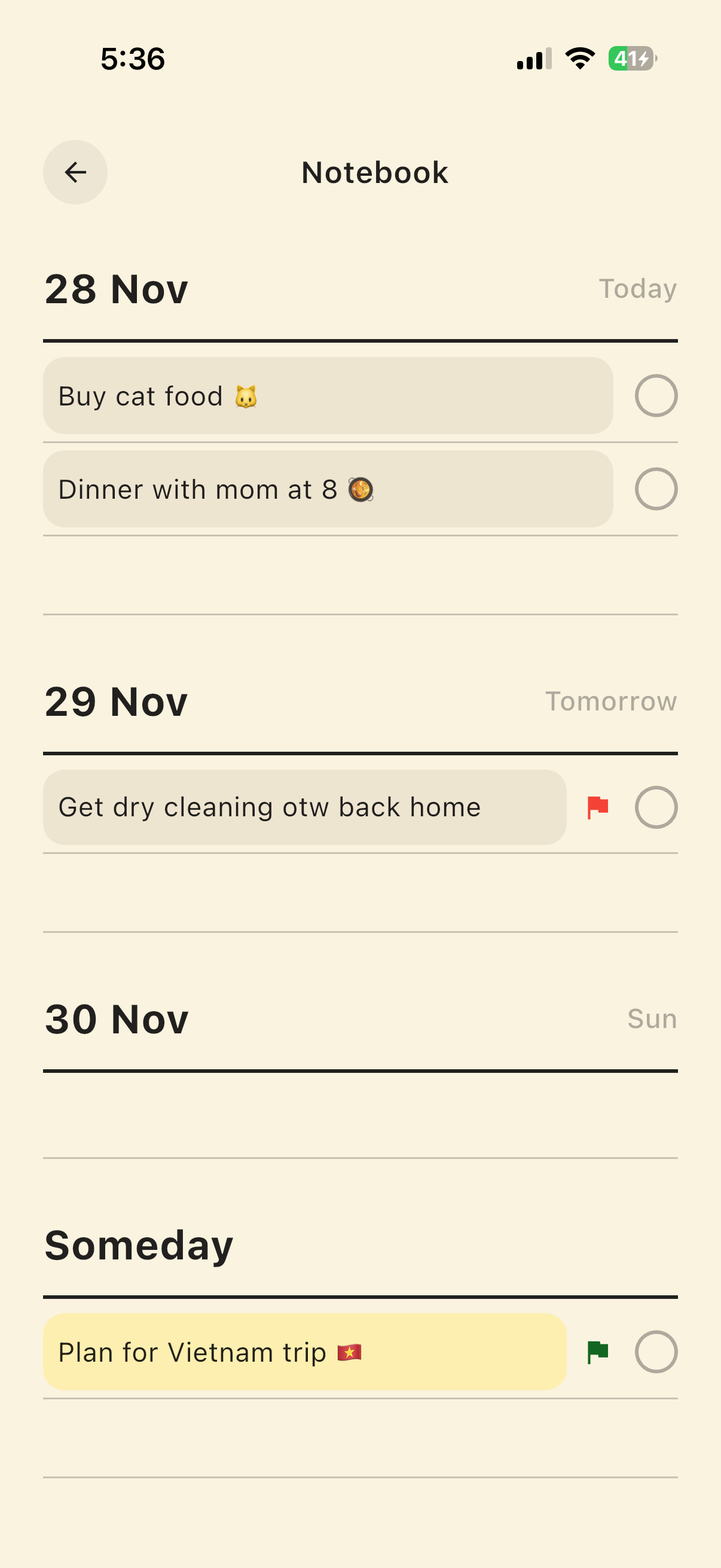This screenshot has height=1568, width=721.
Task: Check off Dinner with mom at 8
Action: (x=656, y=488)
